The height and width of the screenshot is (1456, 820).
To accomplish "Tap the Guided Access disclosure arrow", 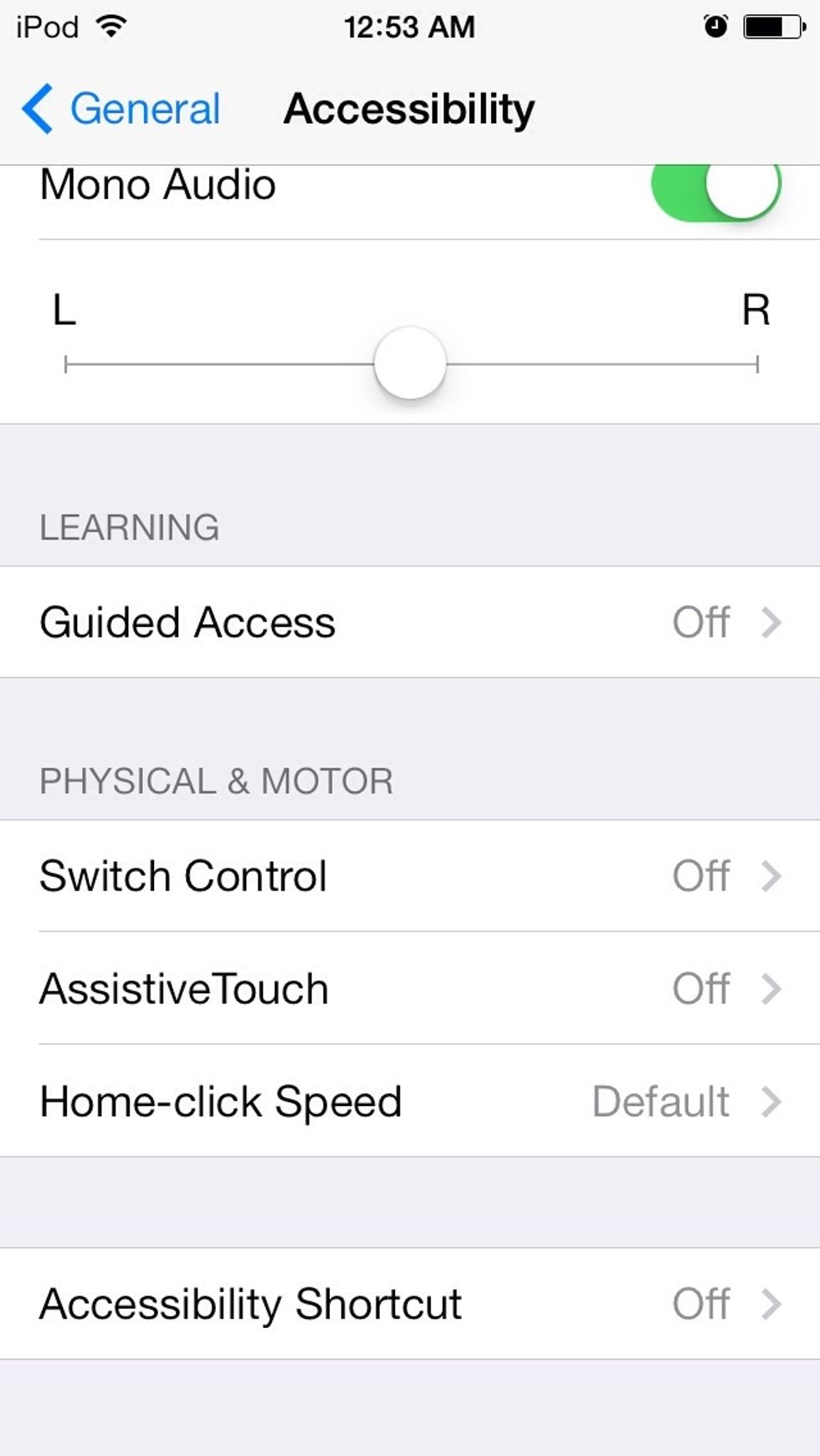I will [770, 623].
